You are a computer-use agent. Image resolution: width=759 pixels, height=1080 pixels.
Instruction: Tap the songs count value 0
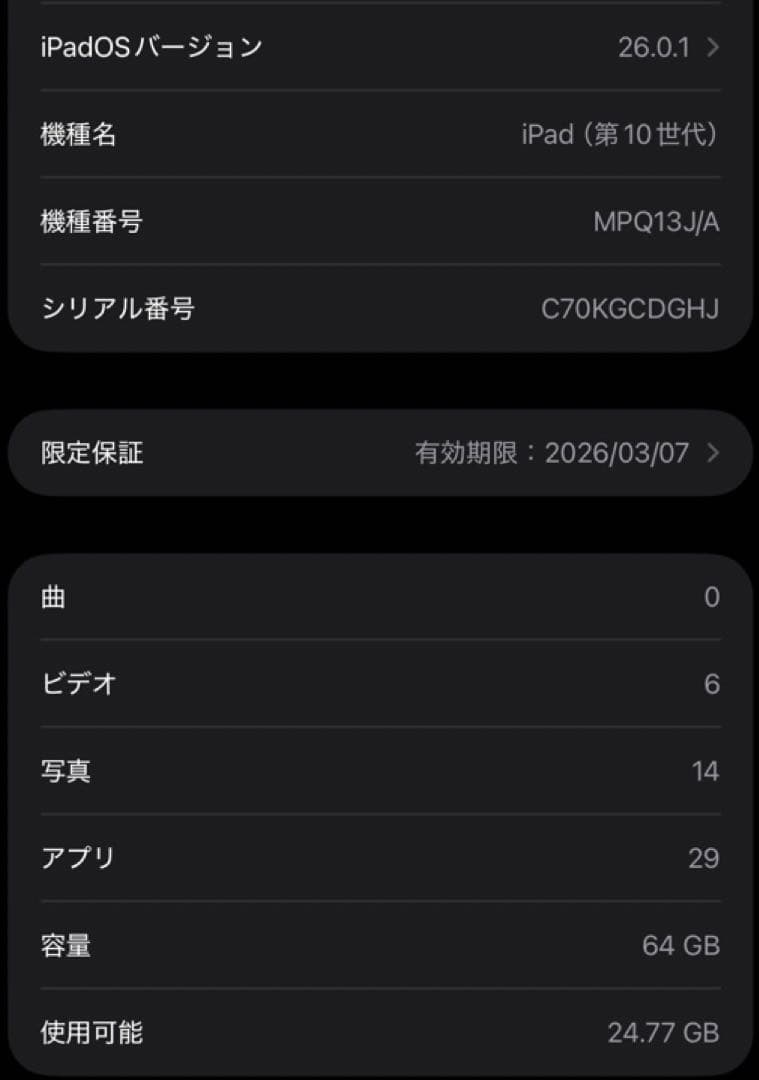[712, 596]
